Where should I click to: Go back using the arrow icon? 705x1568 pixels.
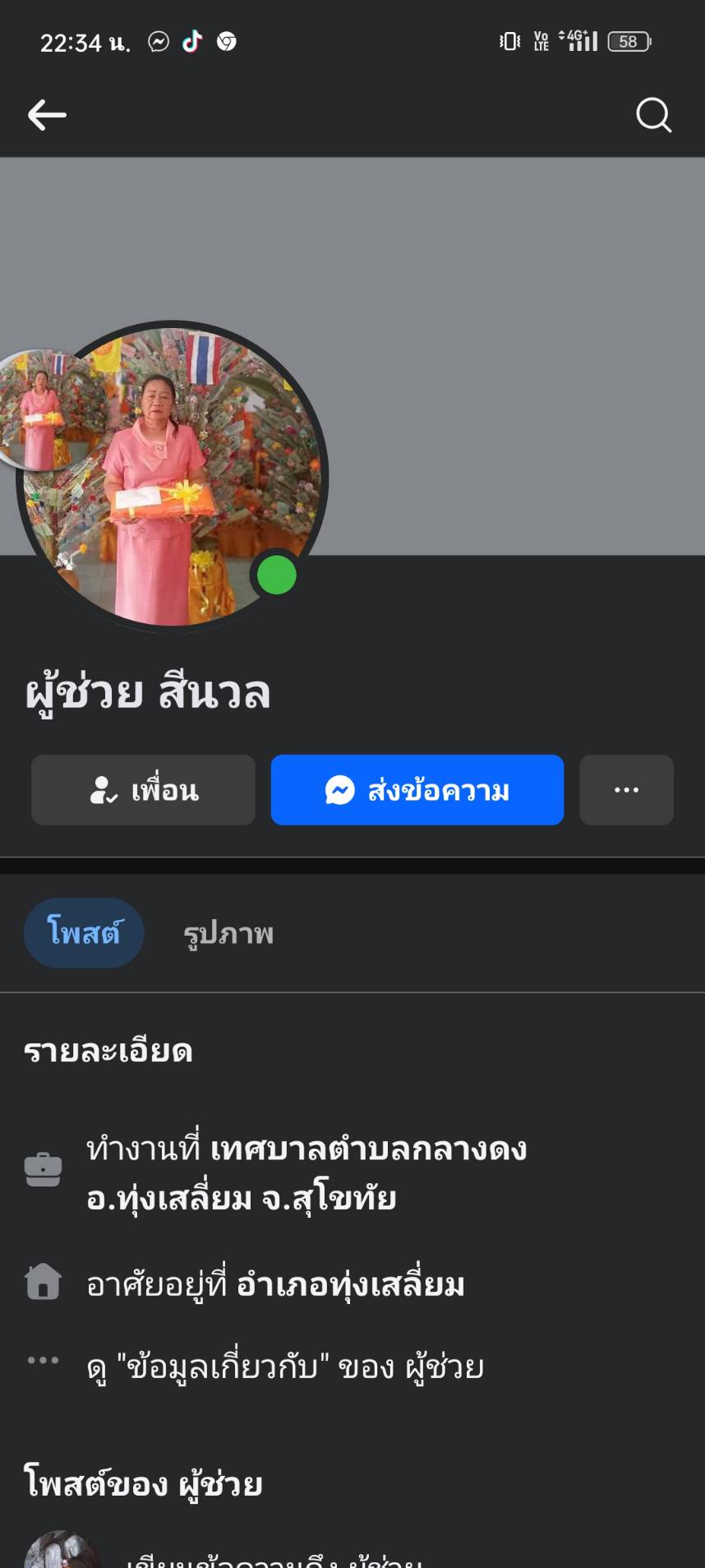click(x=47, y=115)
